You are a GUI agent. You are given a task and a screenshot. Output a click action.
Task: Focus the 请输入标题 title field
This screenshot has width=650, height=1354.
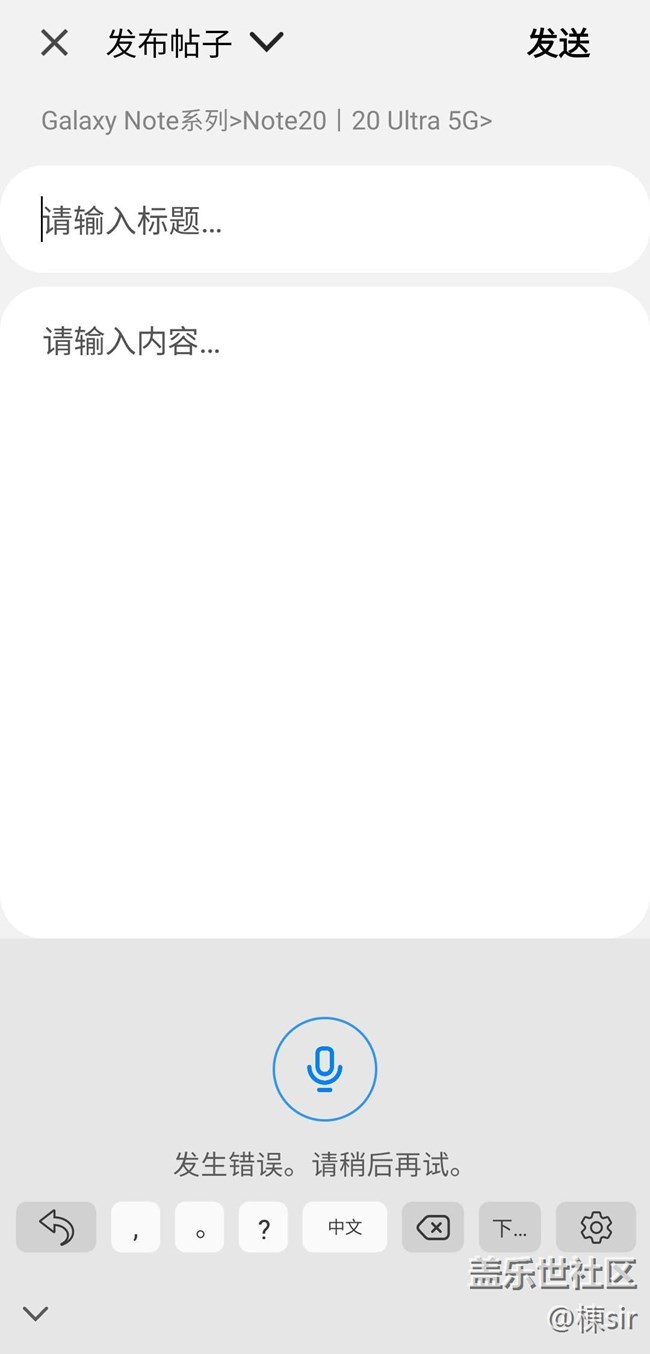325,220
